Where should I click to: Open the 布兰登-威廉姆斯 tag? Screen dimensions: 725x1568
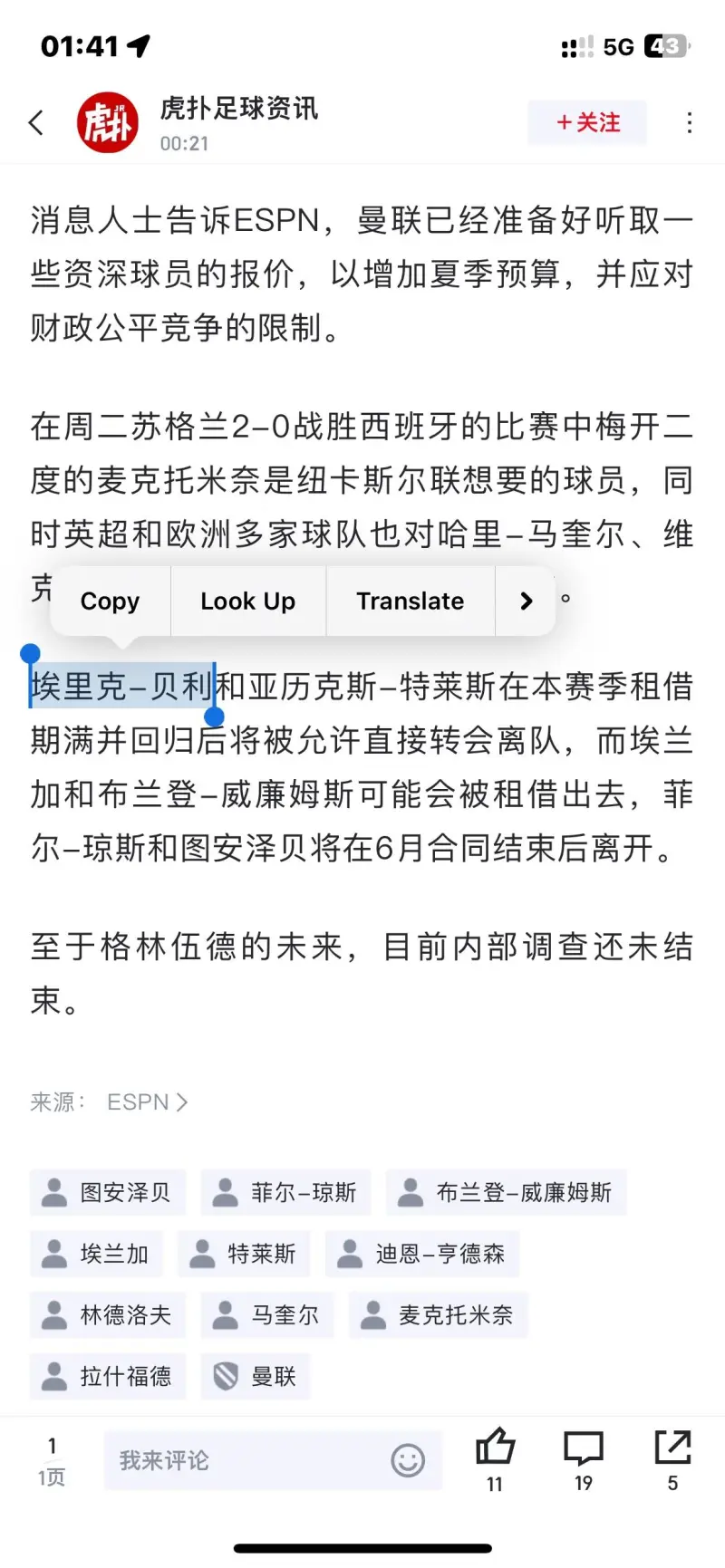[x=506, y=1192]
